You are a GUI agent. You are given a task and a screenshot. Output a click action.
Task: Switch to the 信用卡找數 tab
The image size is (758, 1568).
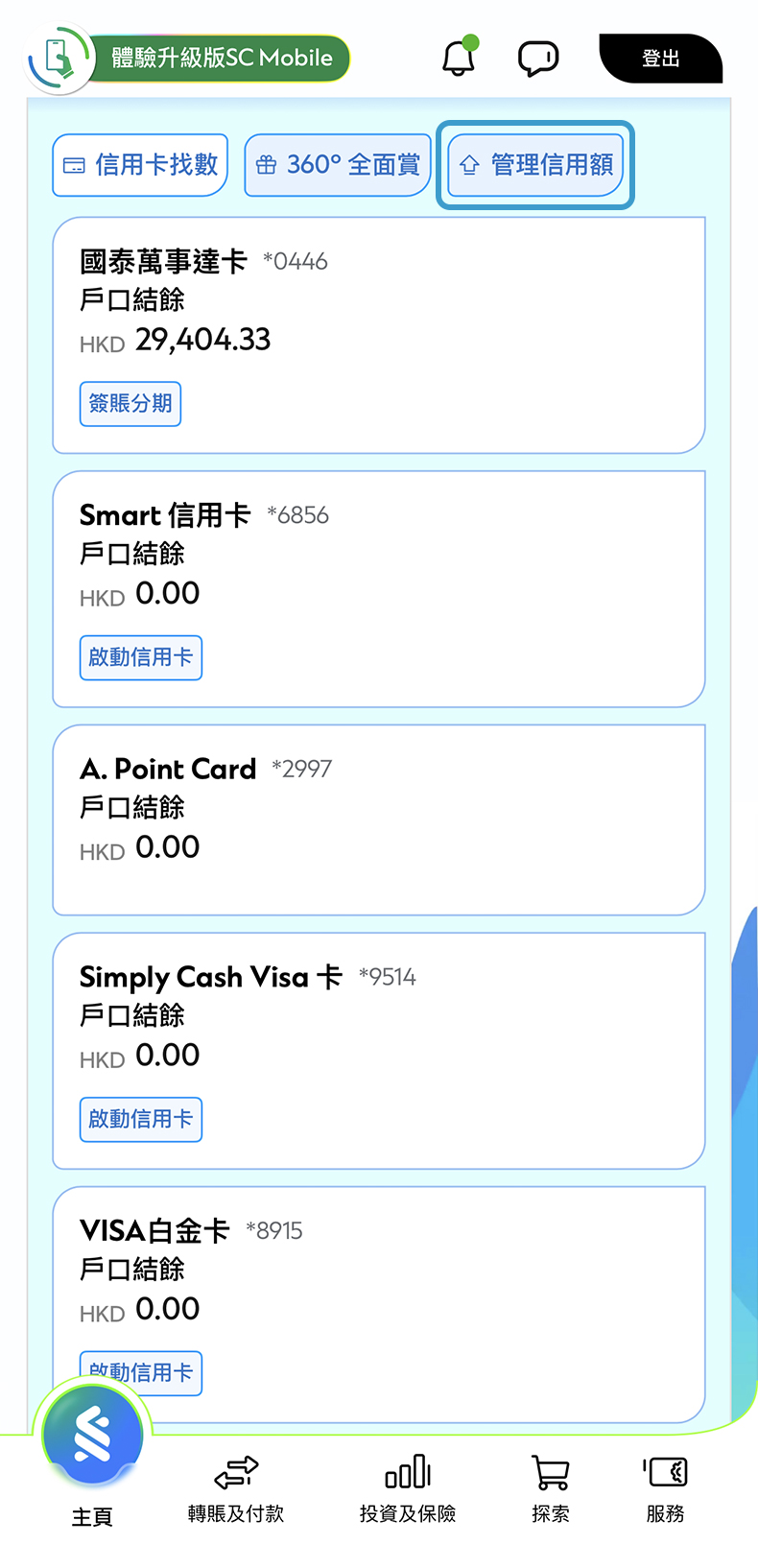click(139, 164)
